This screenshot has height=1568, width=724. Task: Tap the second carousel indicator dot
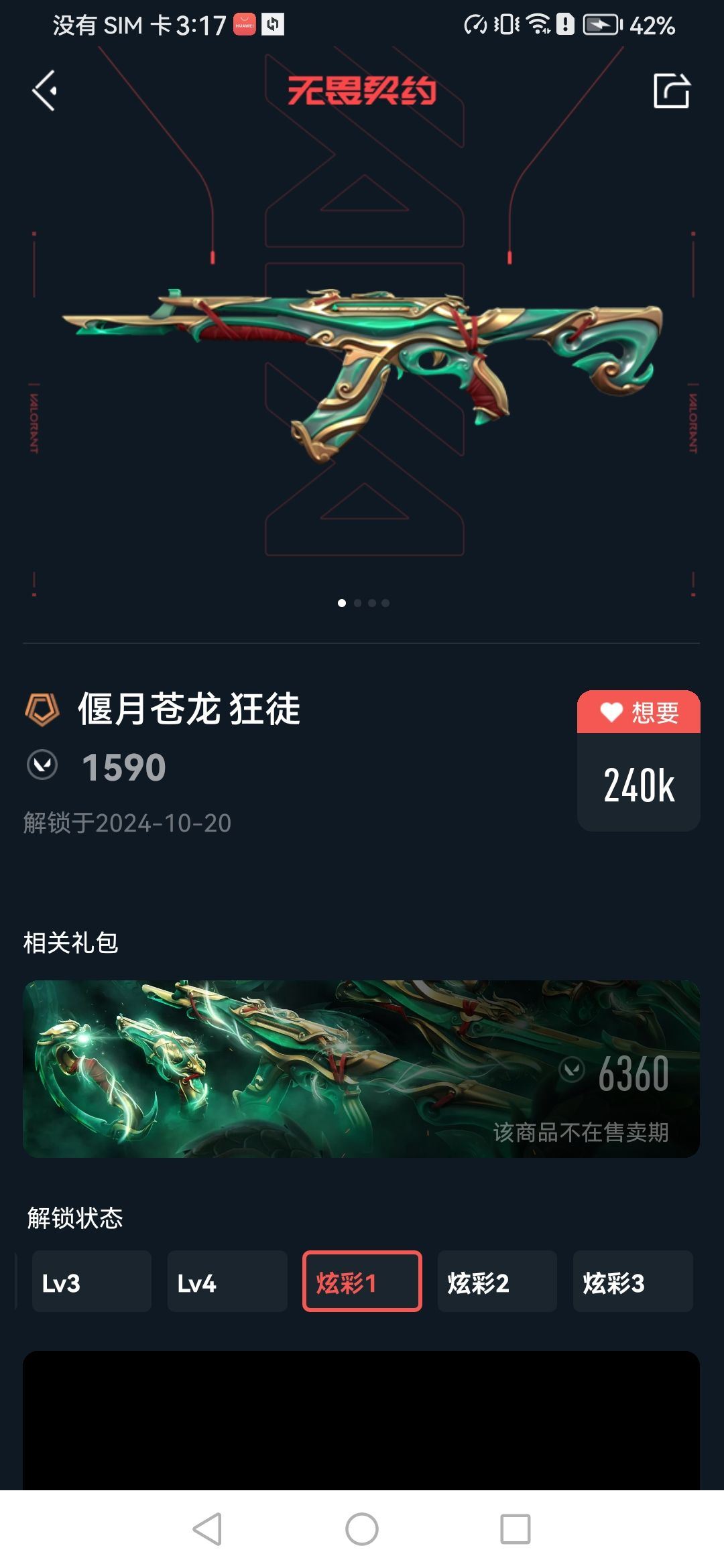[x=357, y=603]
